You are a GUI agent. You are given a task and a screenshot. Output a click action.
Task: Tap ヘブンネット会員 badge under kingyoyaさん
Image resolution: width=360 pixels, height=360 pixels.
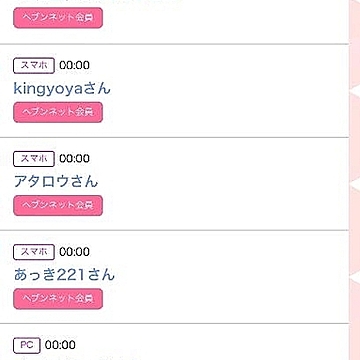[x=58, y=112]
